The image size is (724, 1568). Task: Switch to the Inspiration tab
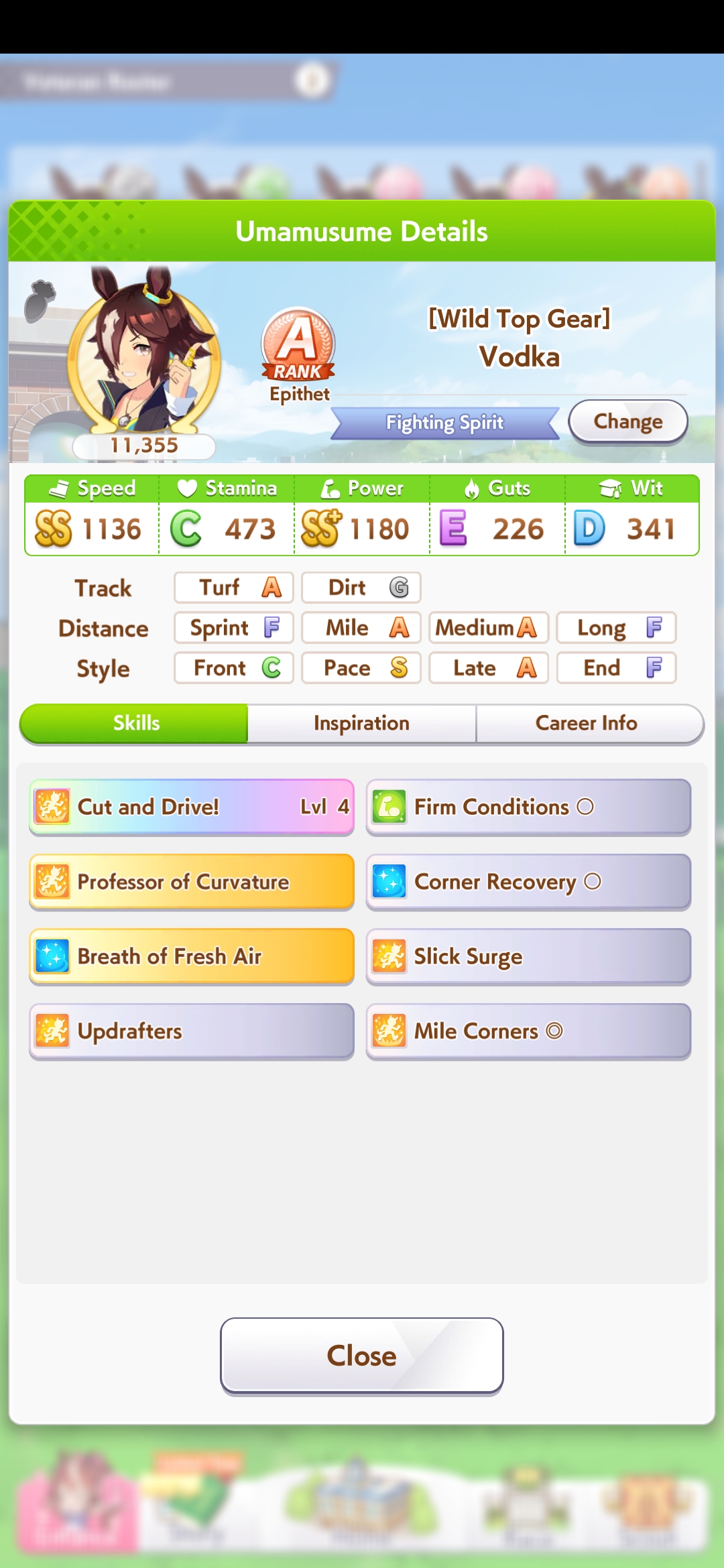point(362,723)
